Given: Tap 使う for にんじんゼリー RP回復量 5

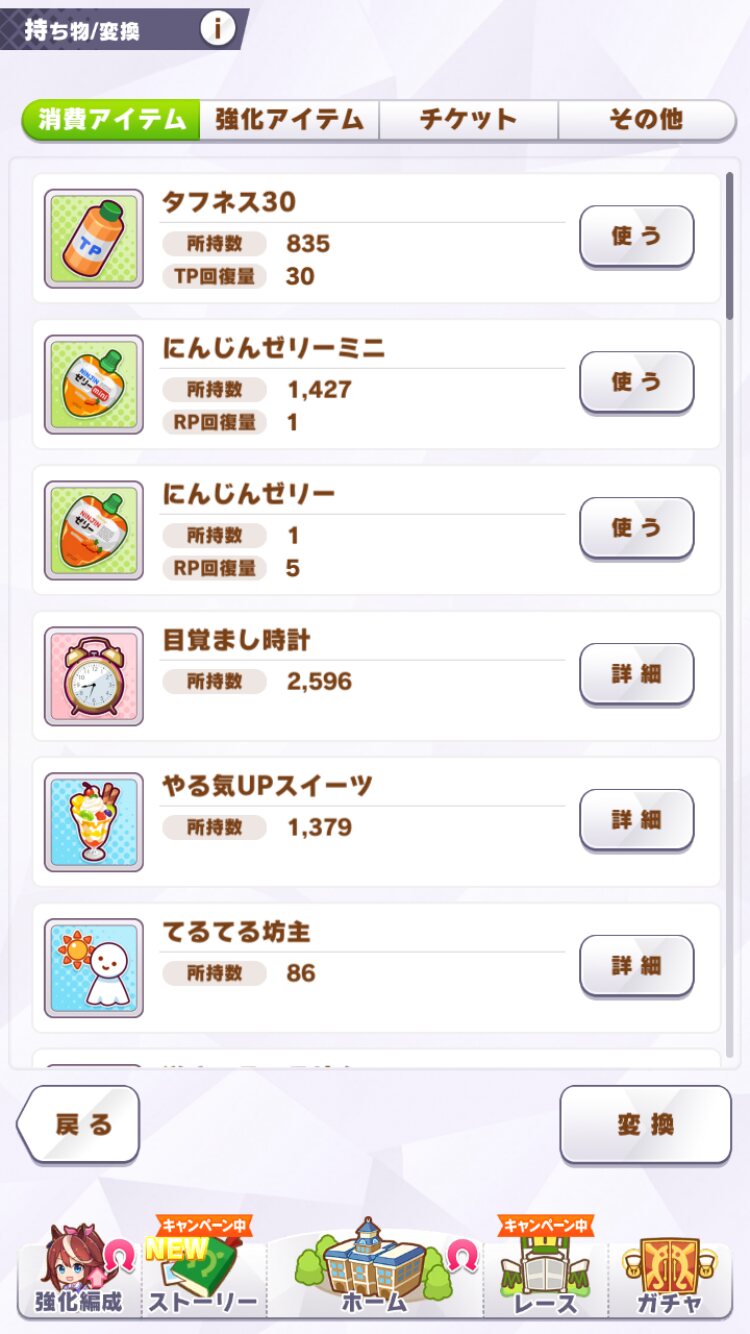Looking at the screenshot, I should click(636, 528).
